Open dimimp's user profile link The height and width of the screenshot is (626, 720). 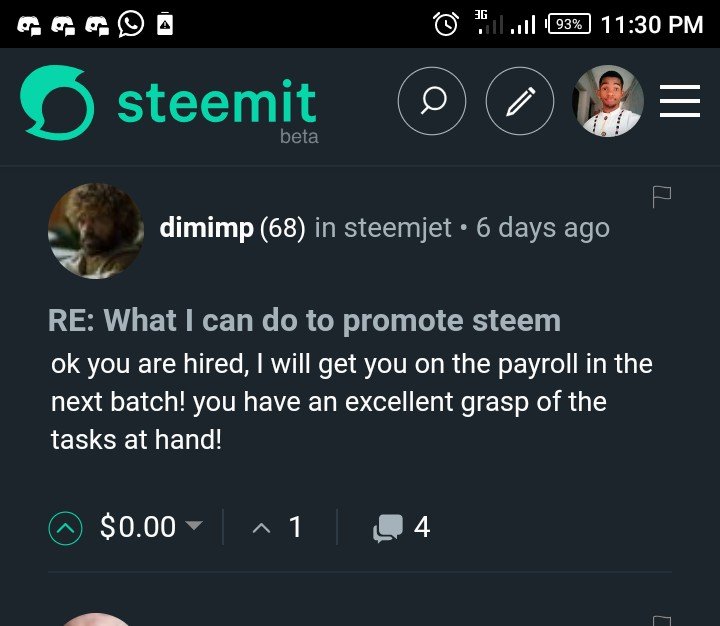pyautogui.click(x=206, y=228)
